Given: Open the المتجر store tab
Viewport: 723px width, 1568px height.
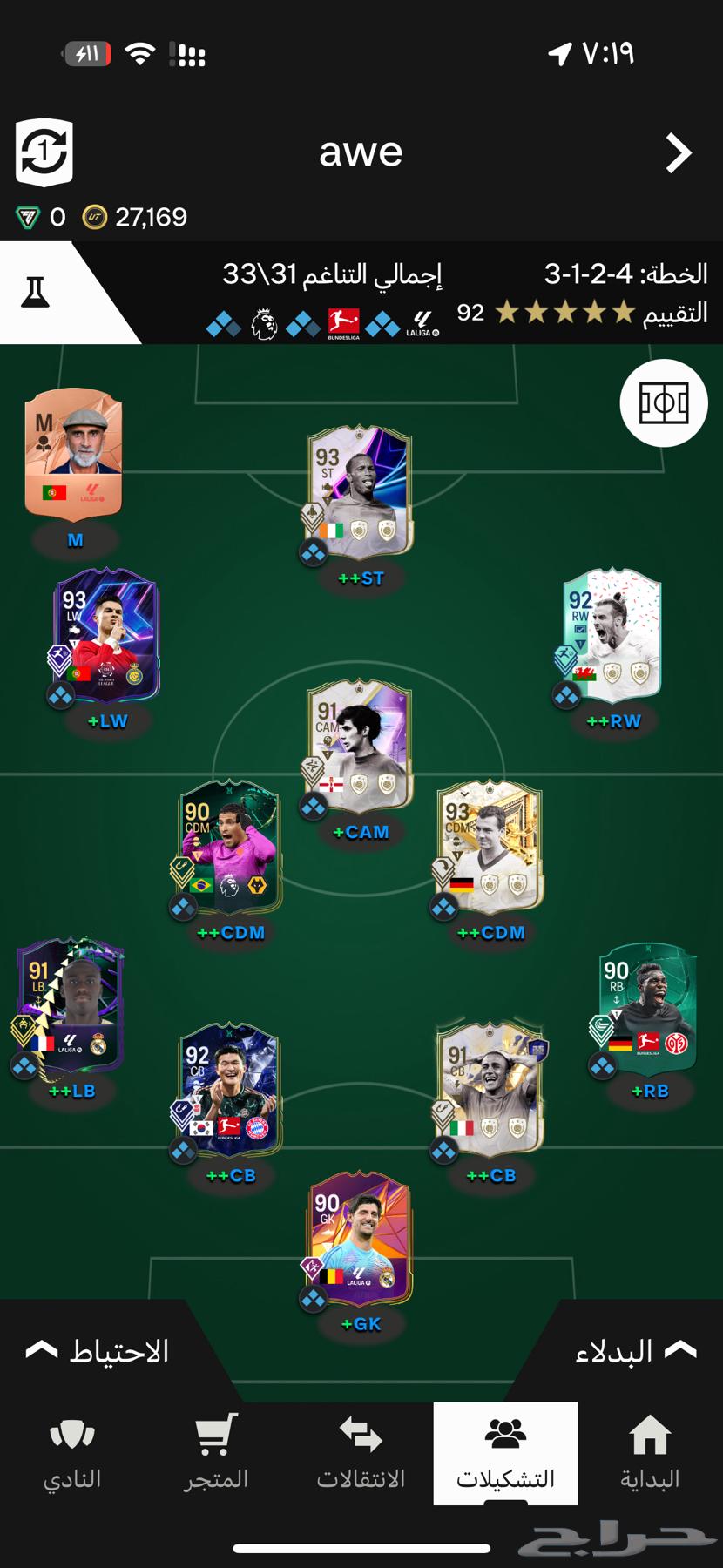Looking at the screenshot, I should (x=216, y=1454).
